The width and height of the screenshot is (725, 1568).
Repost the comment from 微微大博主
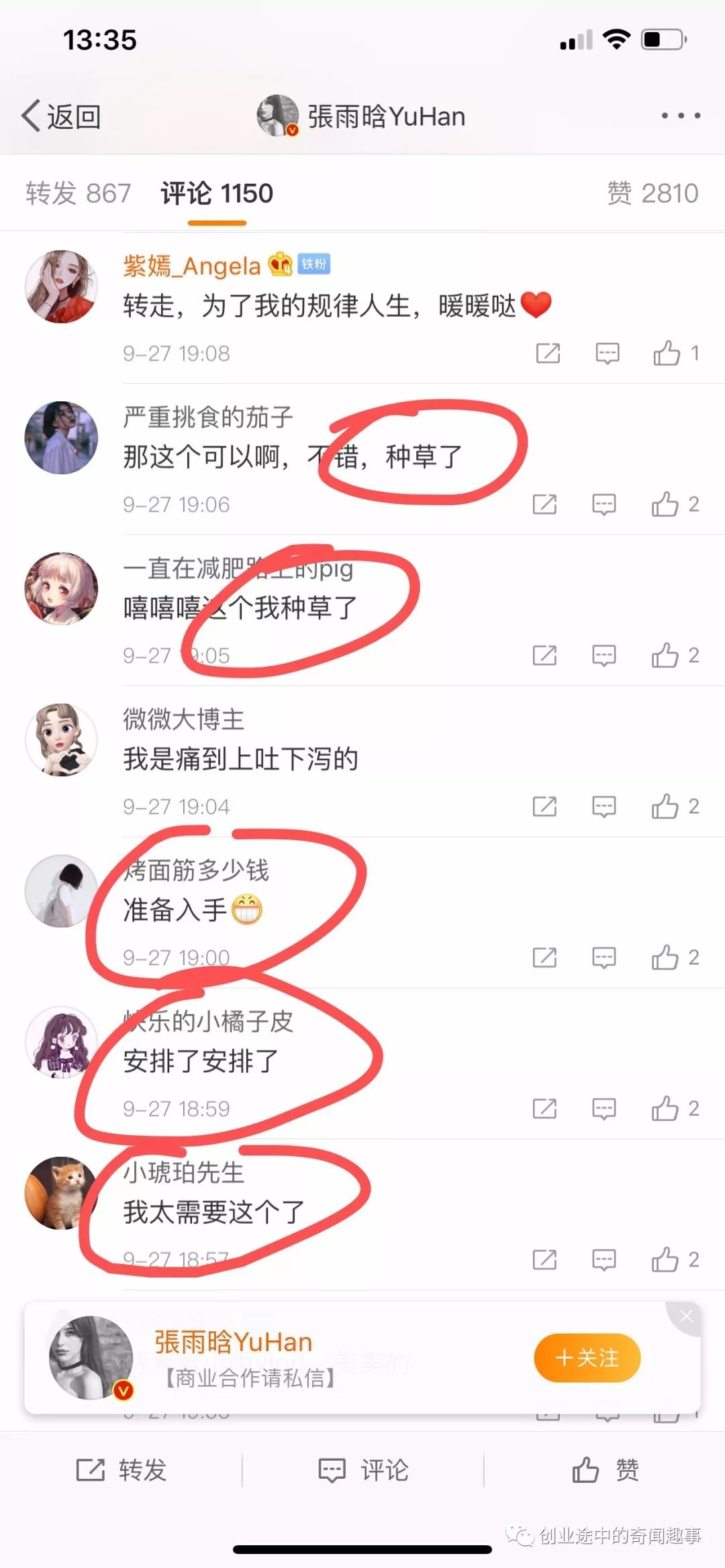click(544, 806)
